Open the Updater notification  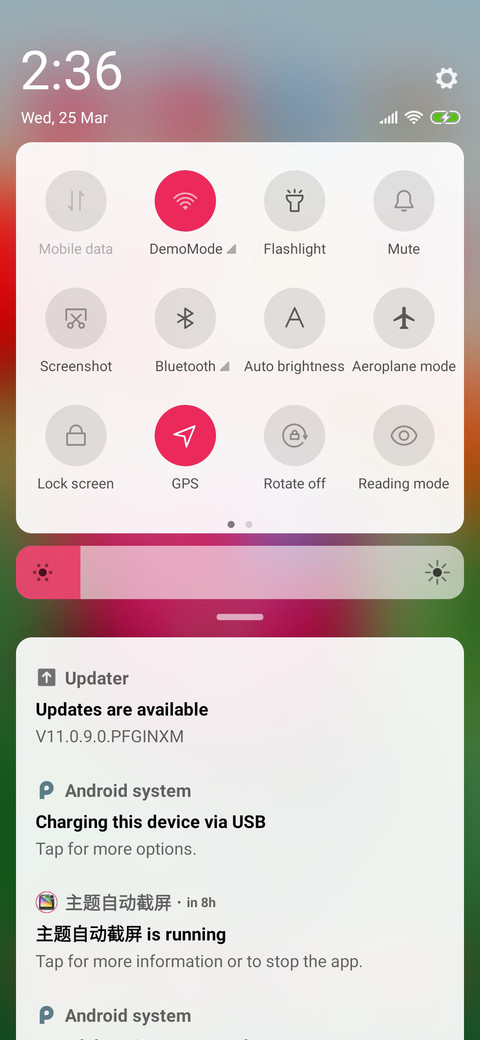point(240,707)
